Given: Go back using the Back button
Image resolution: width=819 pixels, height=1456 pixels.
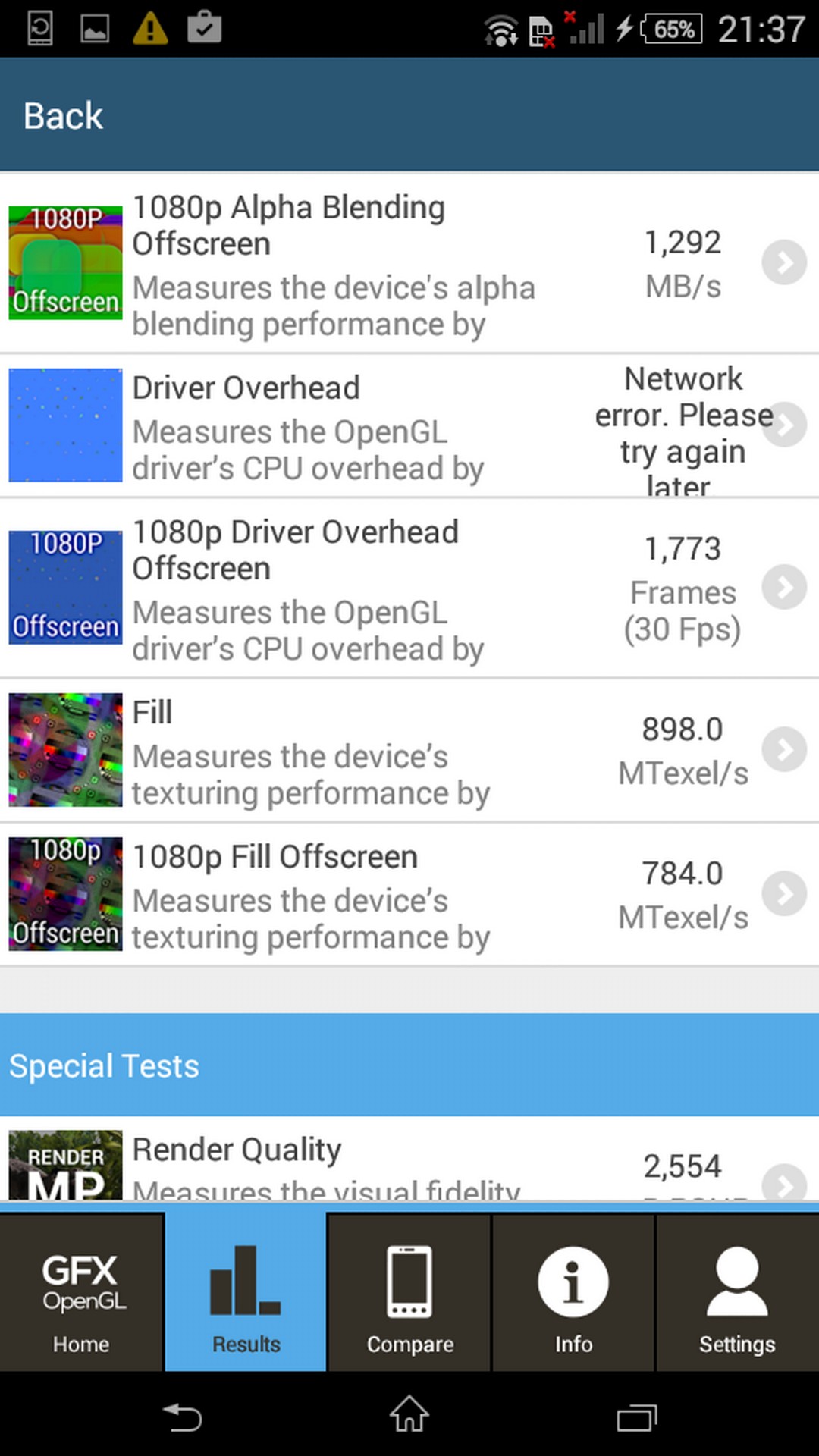Looking at the screenshot, I should point(63,116).
